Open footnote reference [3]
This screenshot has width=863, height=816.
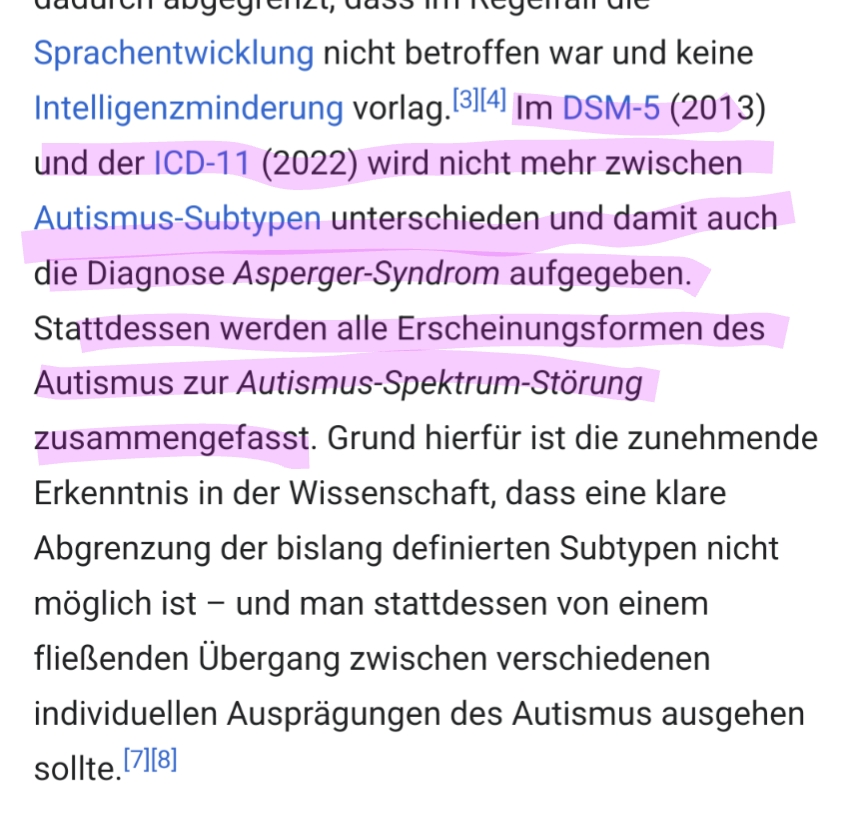465,100
